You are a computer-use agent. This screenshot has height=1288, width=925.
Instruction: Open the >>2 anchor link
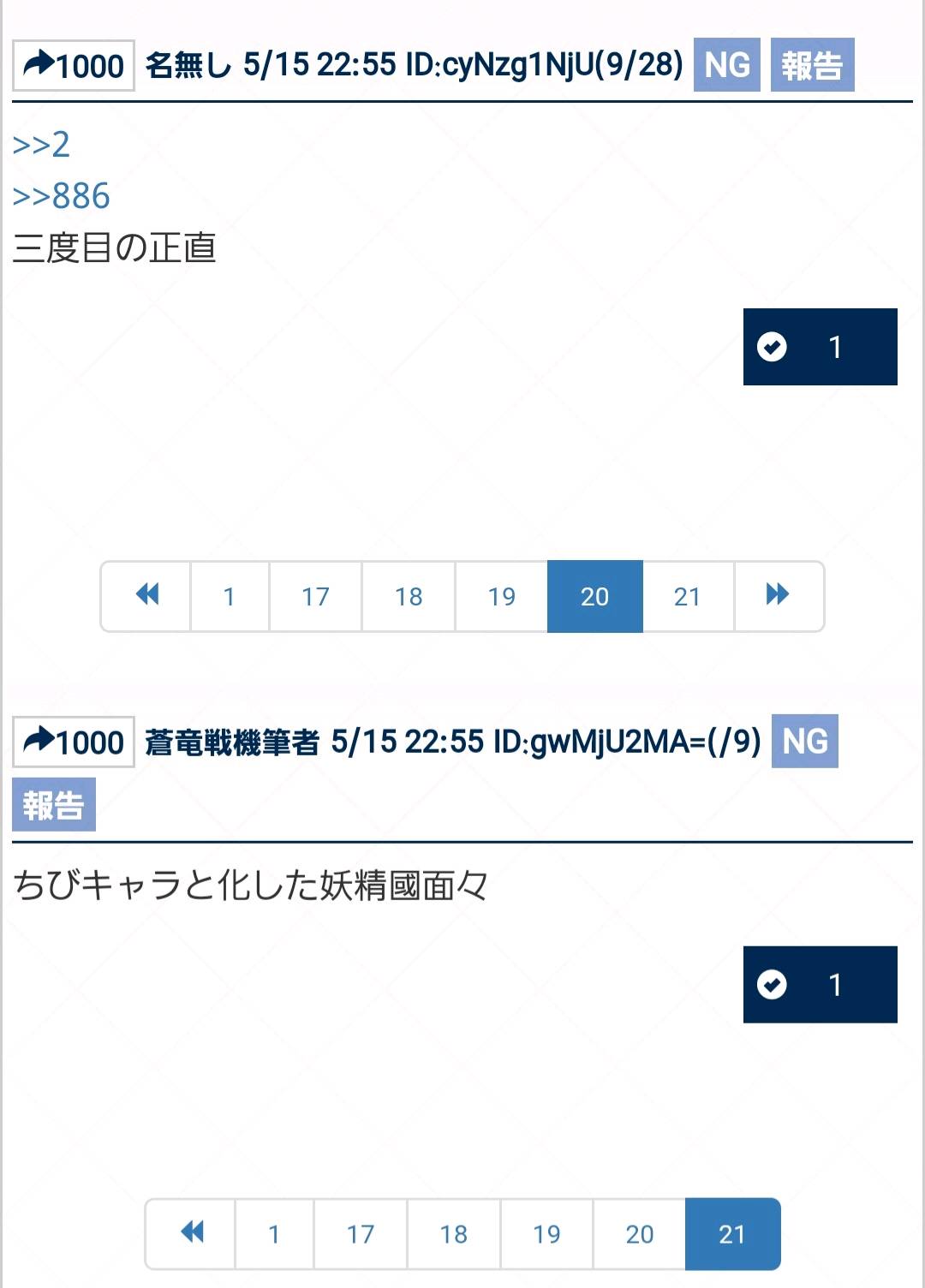pyautogui.click(x=41, y=145)
